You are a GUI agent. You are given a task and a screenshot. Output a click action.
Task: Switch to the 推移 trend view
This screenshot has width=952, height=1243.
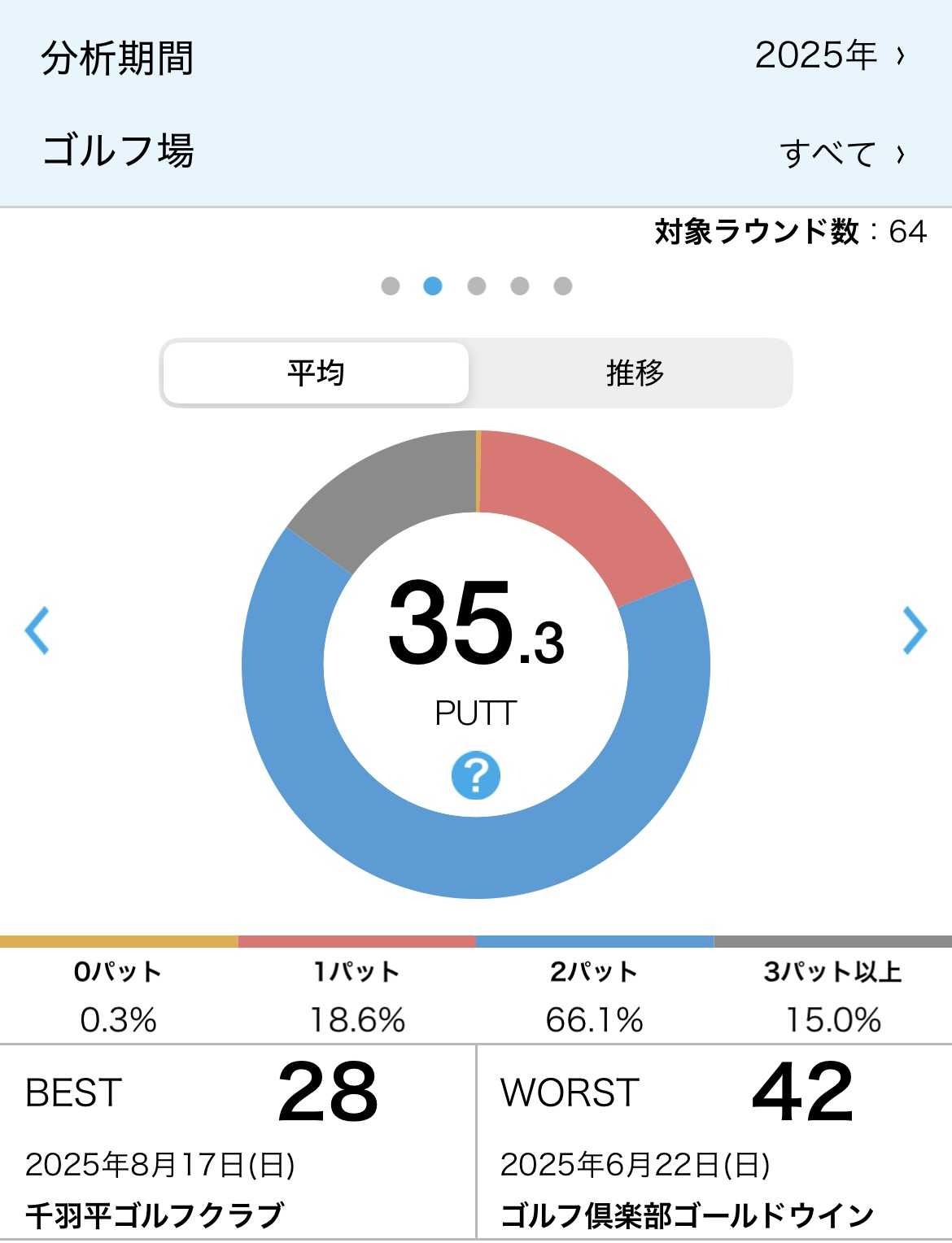[634, 373]
